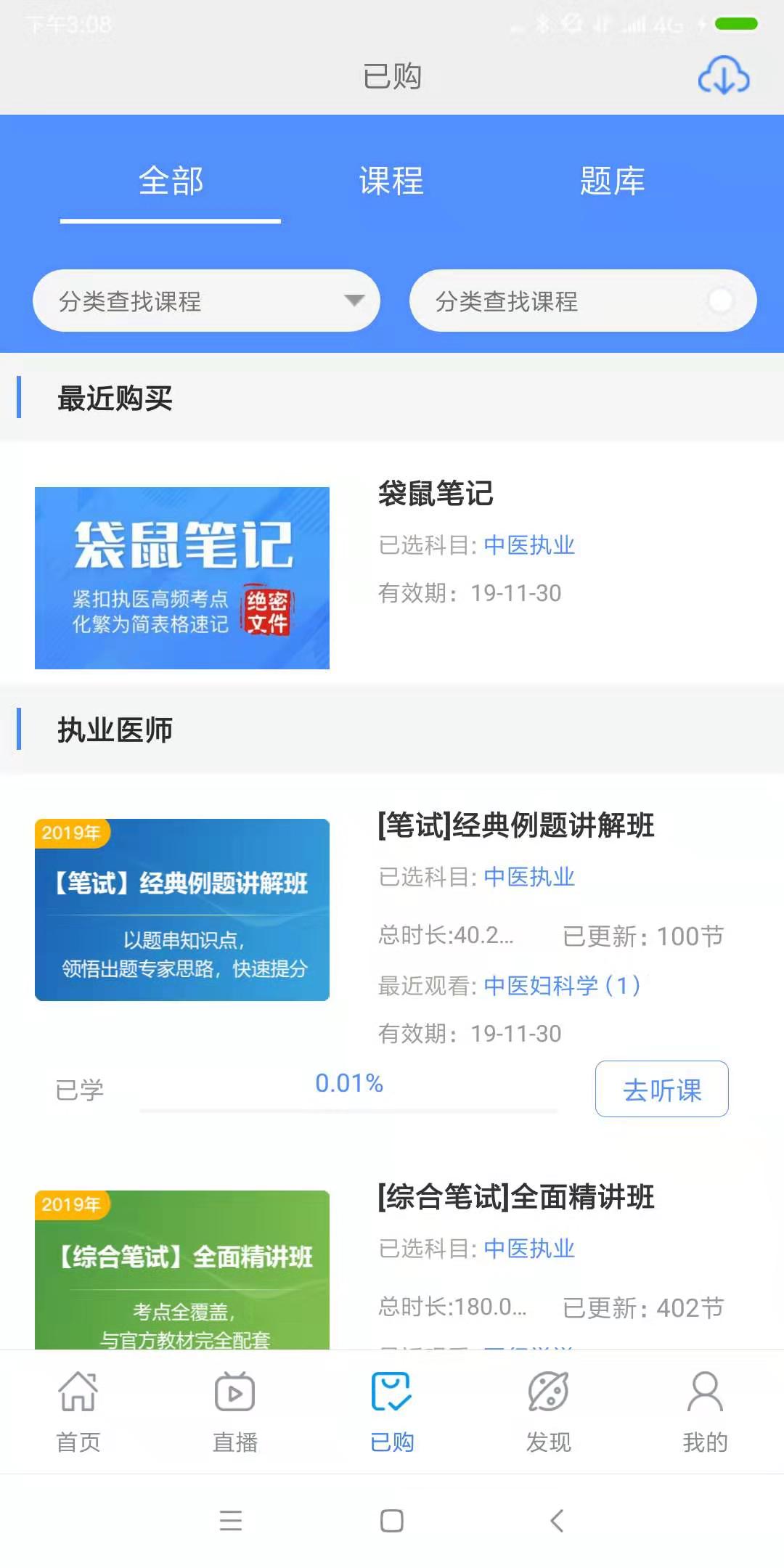Tap the 袋鼠笔记 course thumbnail

182,576
